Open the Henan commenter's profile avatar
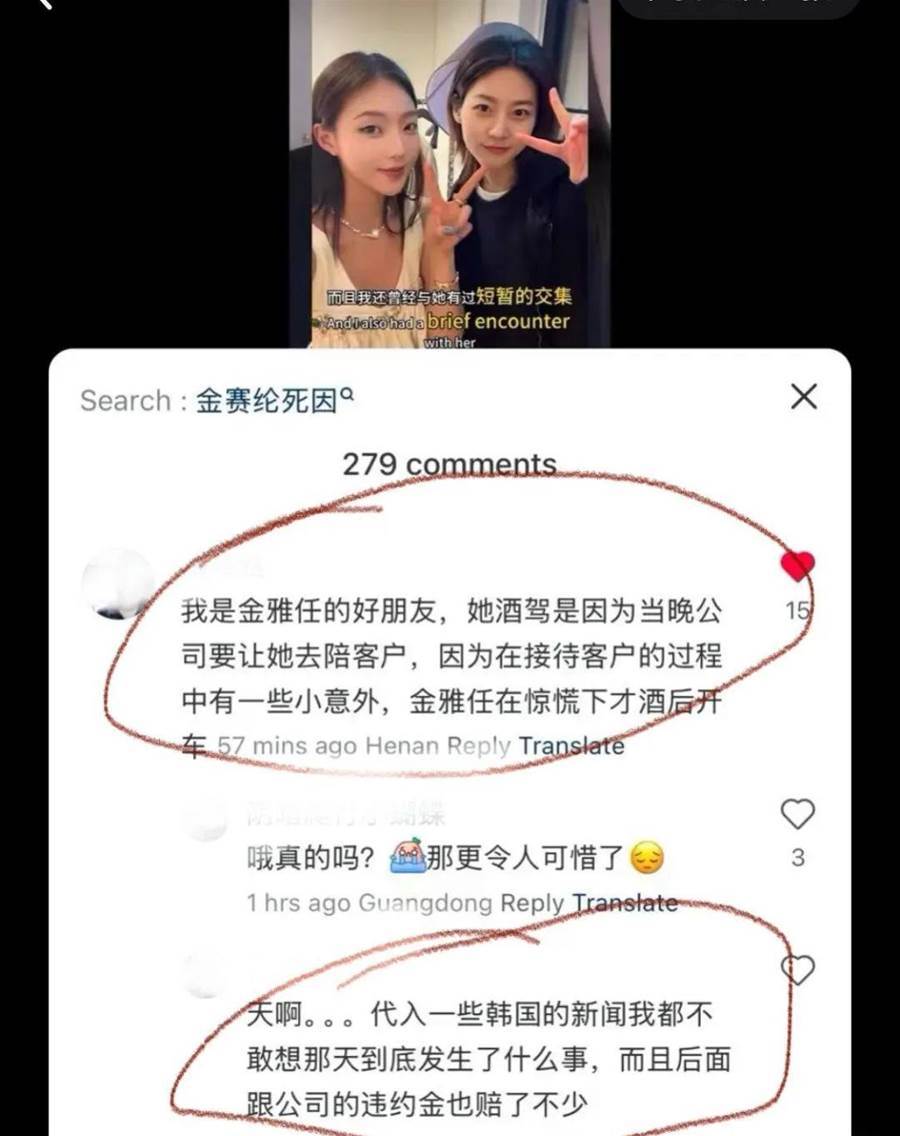The width and height of the screenshot is (900, 1136). tap(118, 584)
